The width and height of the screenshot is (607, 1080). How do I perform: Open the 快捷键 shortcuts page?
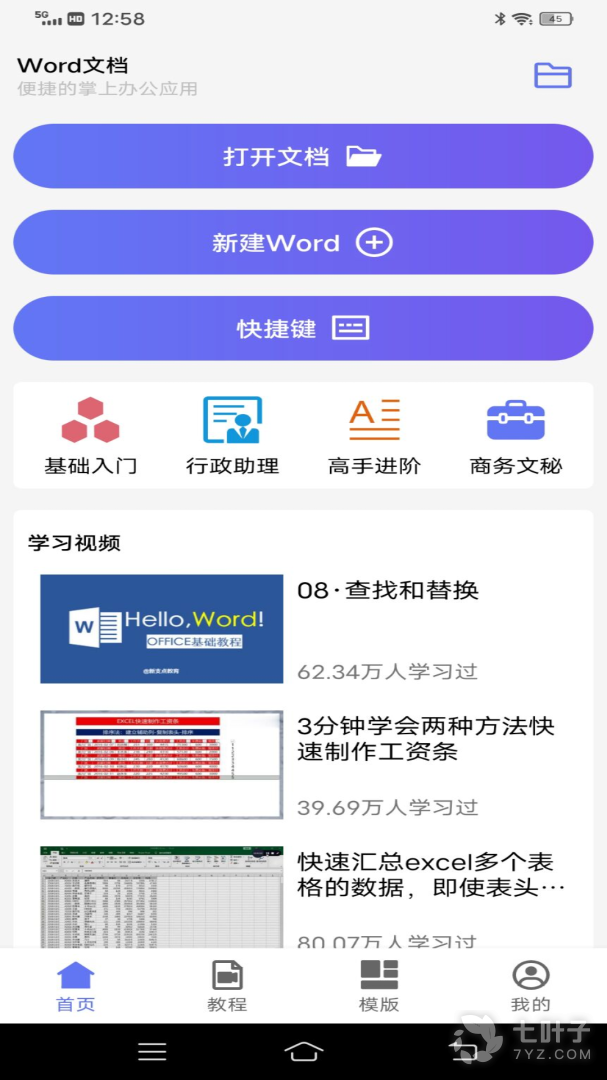click(303, 329)
